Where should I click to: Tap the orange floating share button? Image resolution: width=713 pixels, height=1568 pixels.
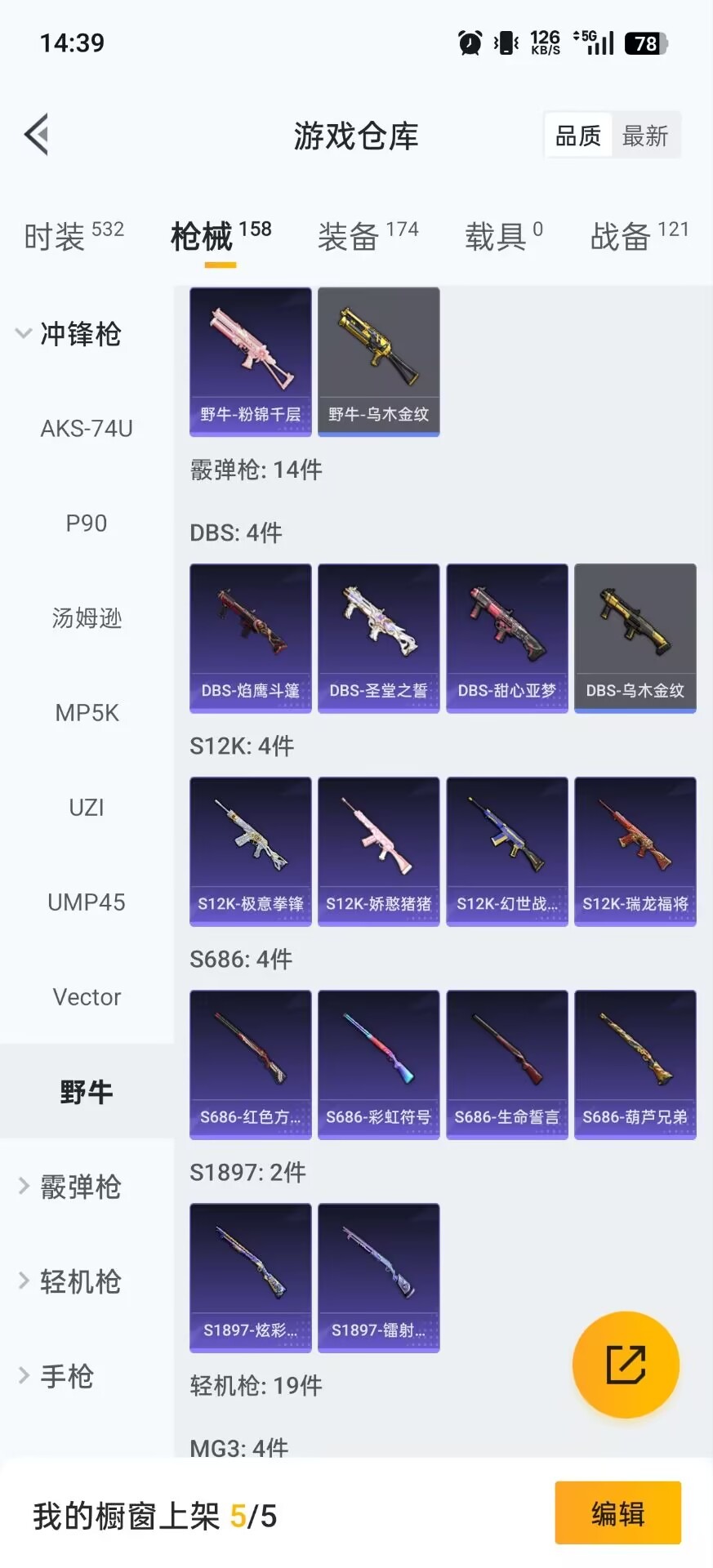click(x=626, y=1365)
